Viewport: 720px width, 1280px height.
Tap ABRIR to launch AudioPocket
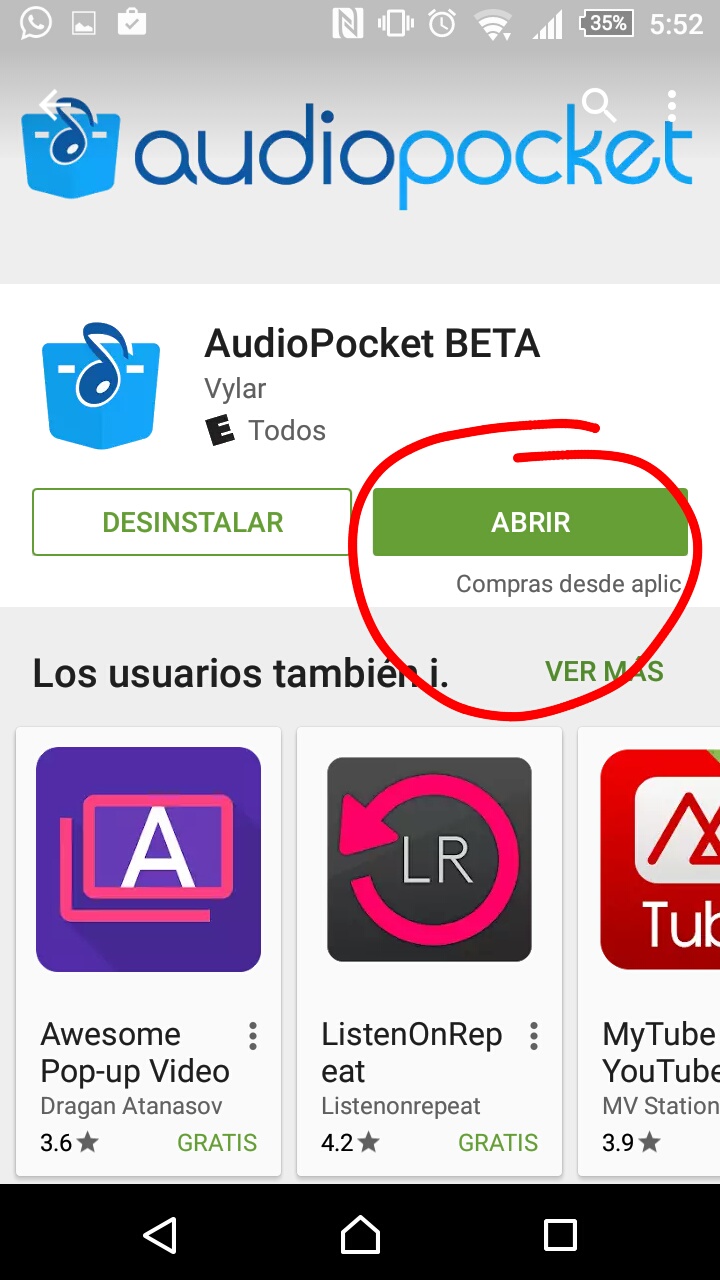click(x=530, y=522)
